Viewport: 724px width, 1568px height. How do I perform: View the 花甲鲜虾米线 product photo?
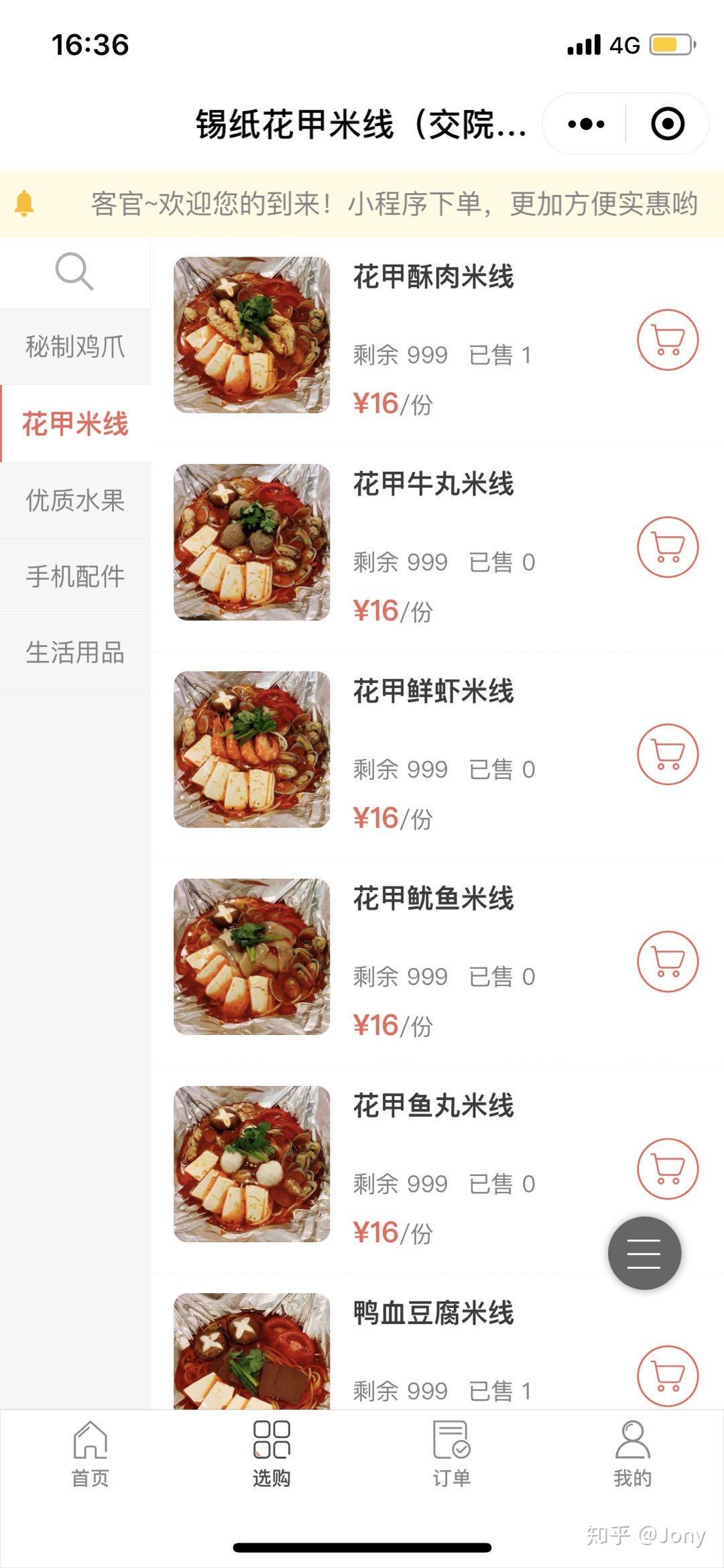pos(252,749)
